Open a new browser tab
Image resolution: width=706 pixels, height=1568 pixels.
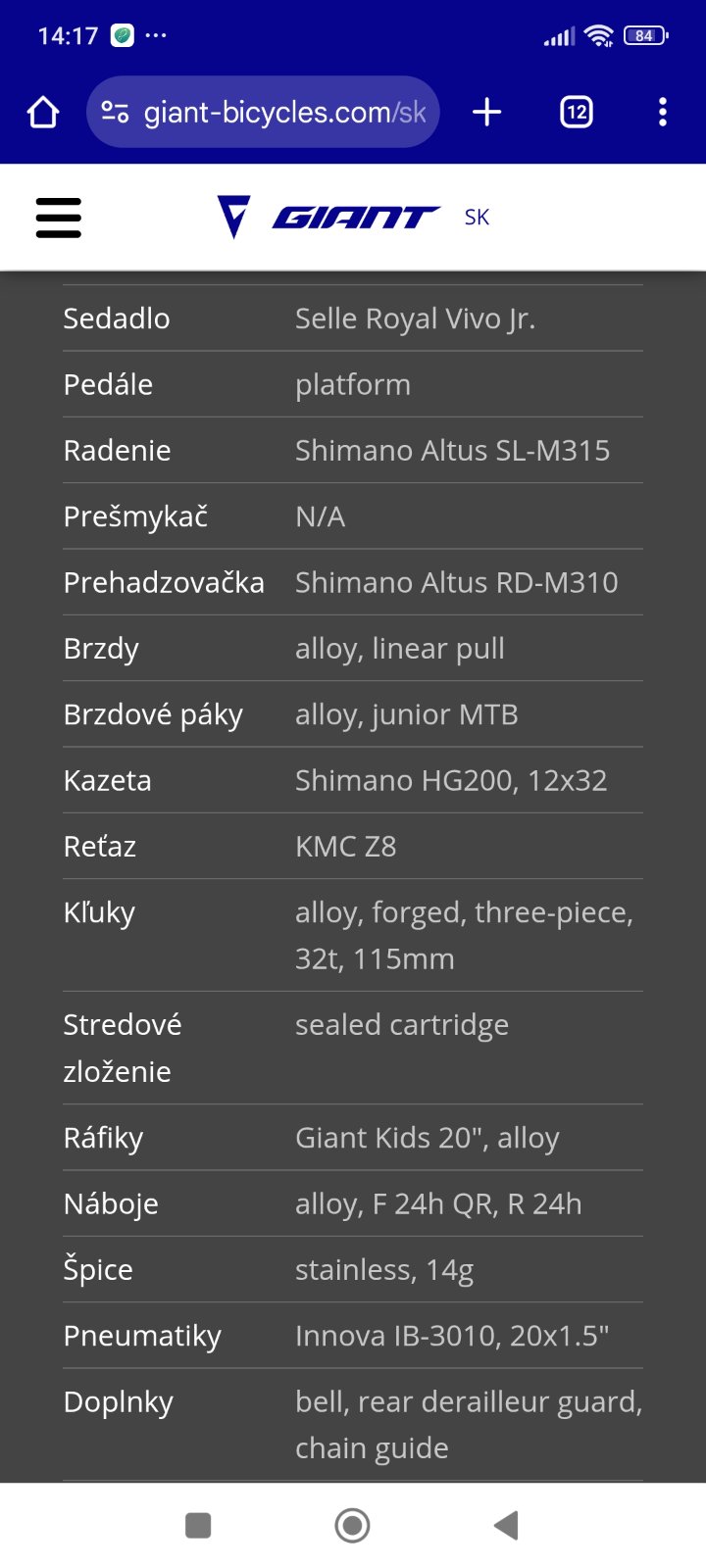click(x=486, y=113)
